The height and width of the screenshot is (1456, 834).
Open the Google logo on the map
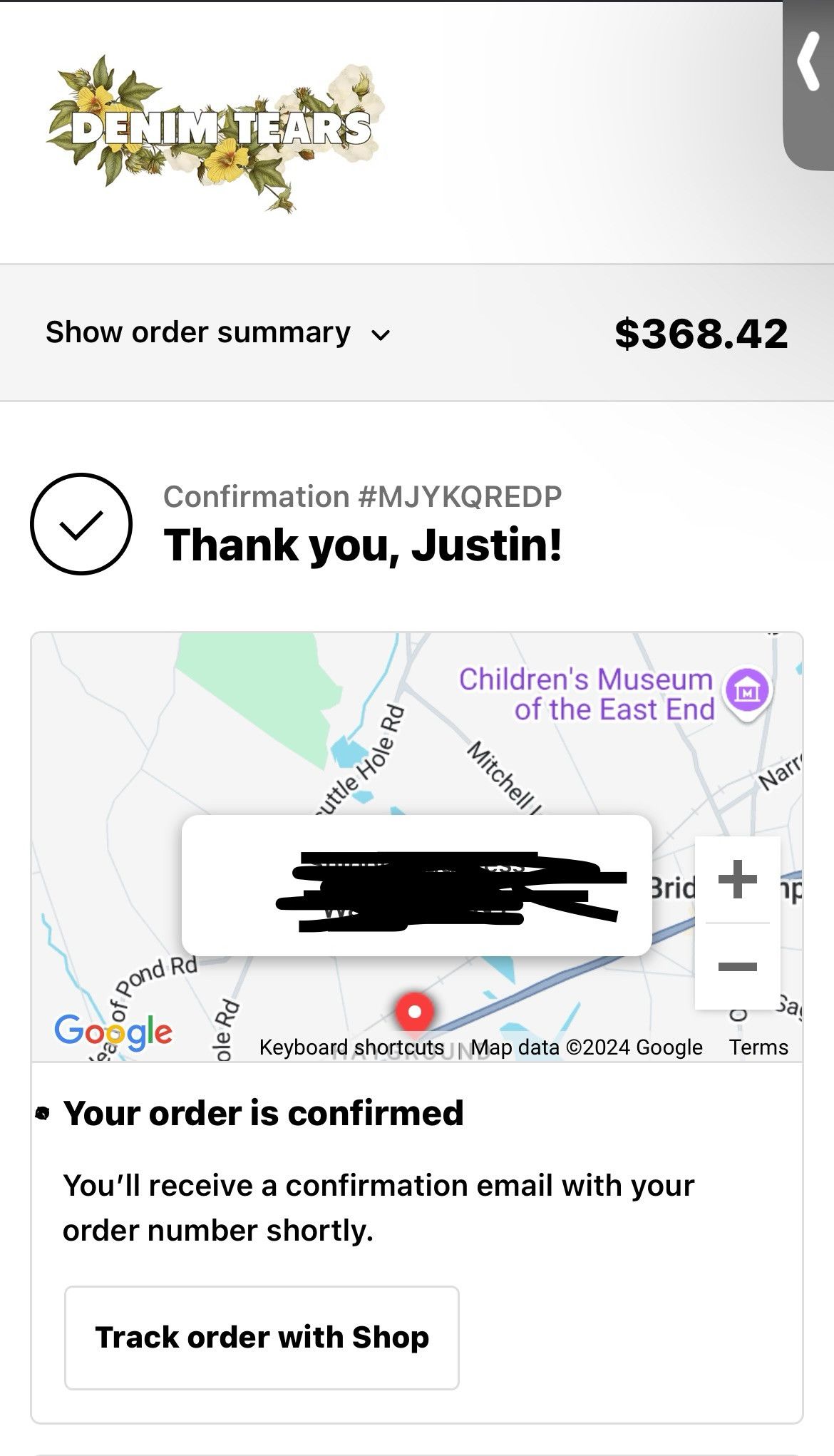(113, 1032)
